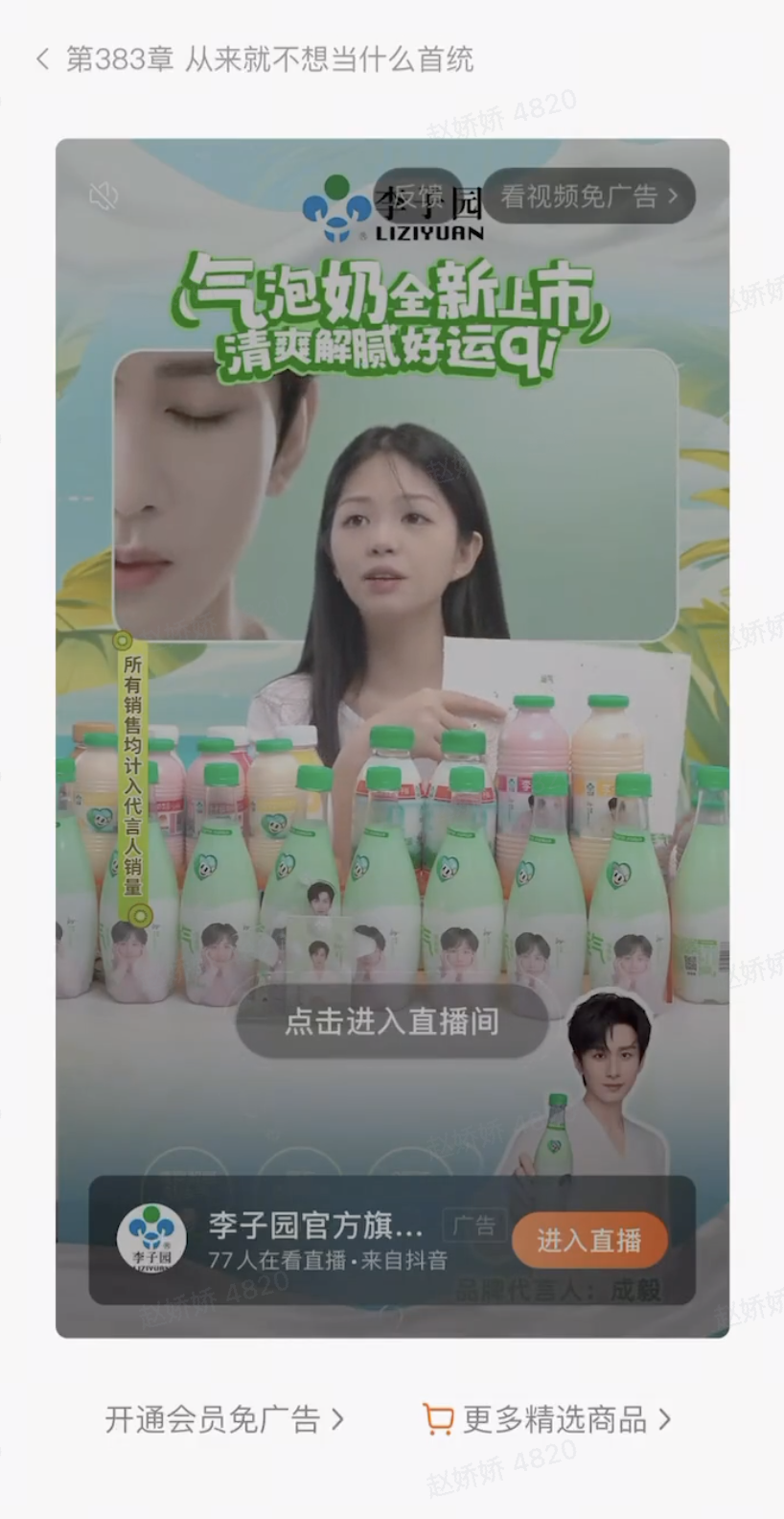Unmute the ad video sound
The width and height of the screenshot is (784, 1519).
pyautogui.click(x=104, y=197)
